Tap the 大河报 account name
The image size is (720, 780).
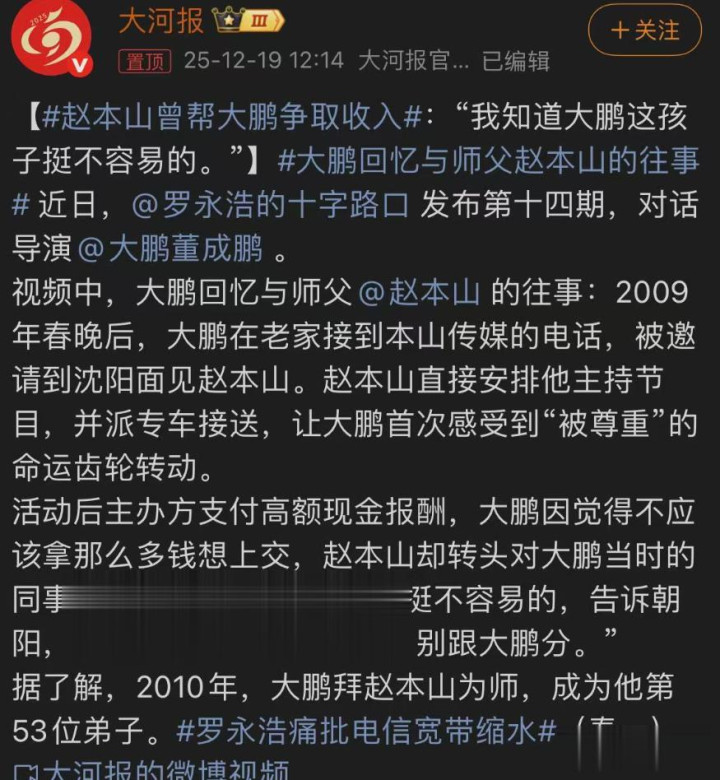(x=161, y=20)
